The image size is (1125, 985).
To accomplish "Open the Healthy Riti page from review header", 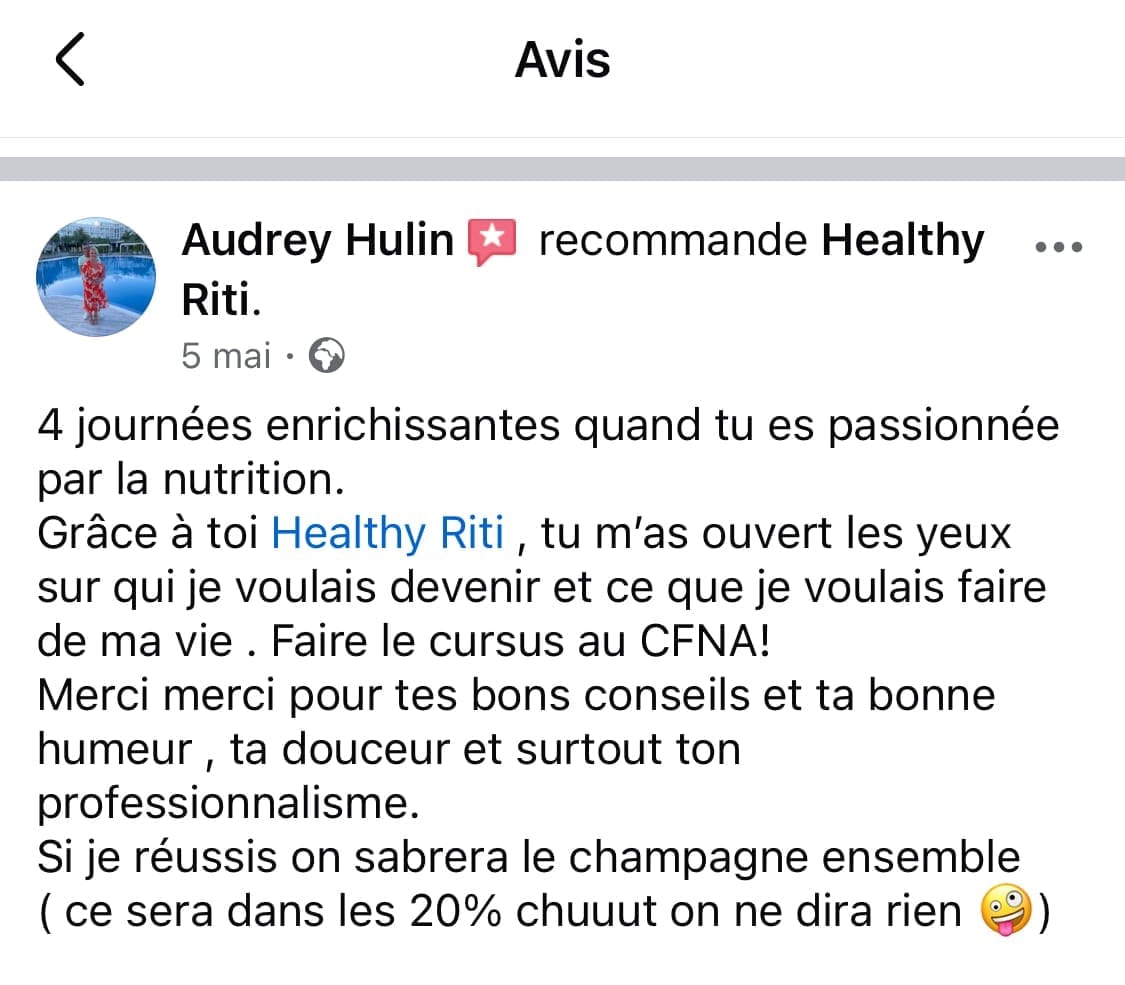I will (x=902, y=242).
